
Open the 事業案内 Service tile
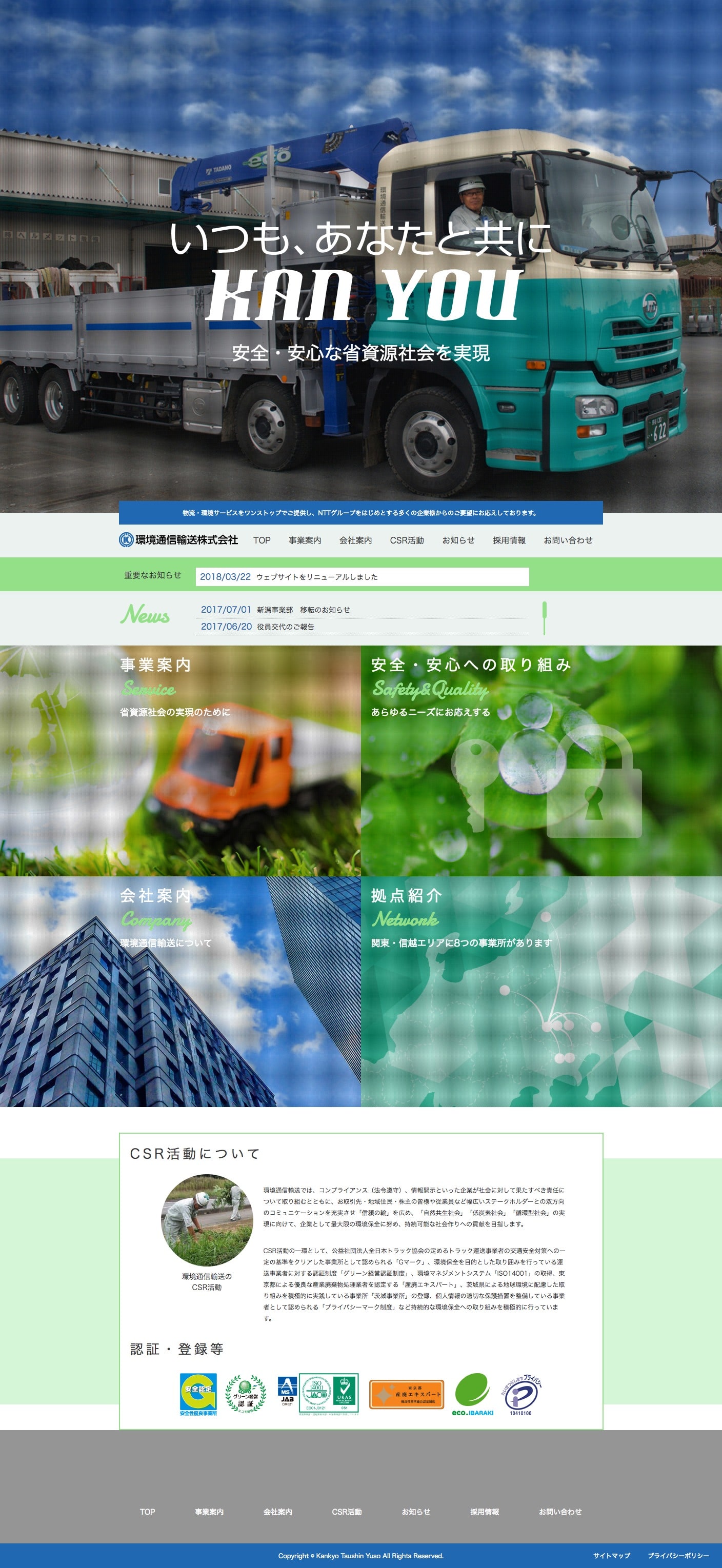point(180,760)
